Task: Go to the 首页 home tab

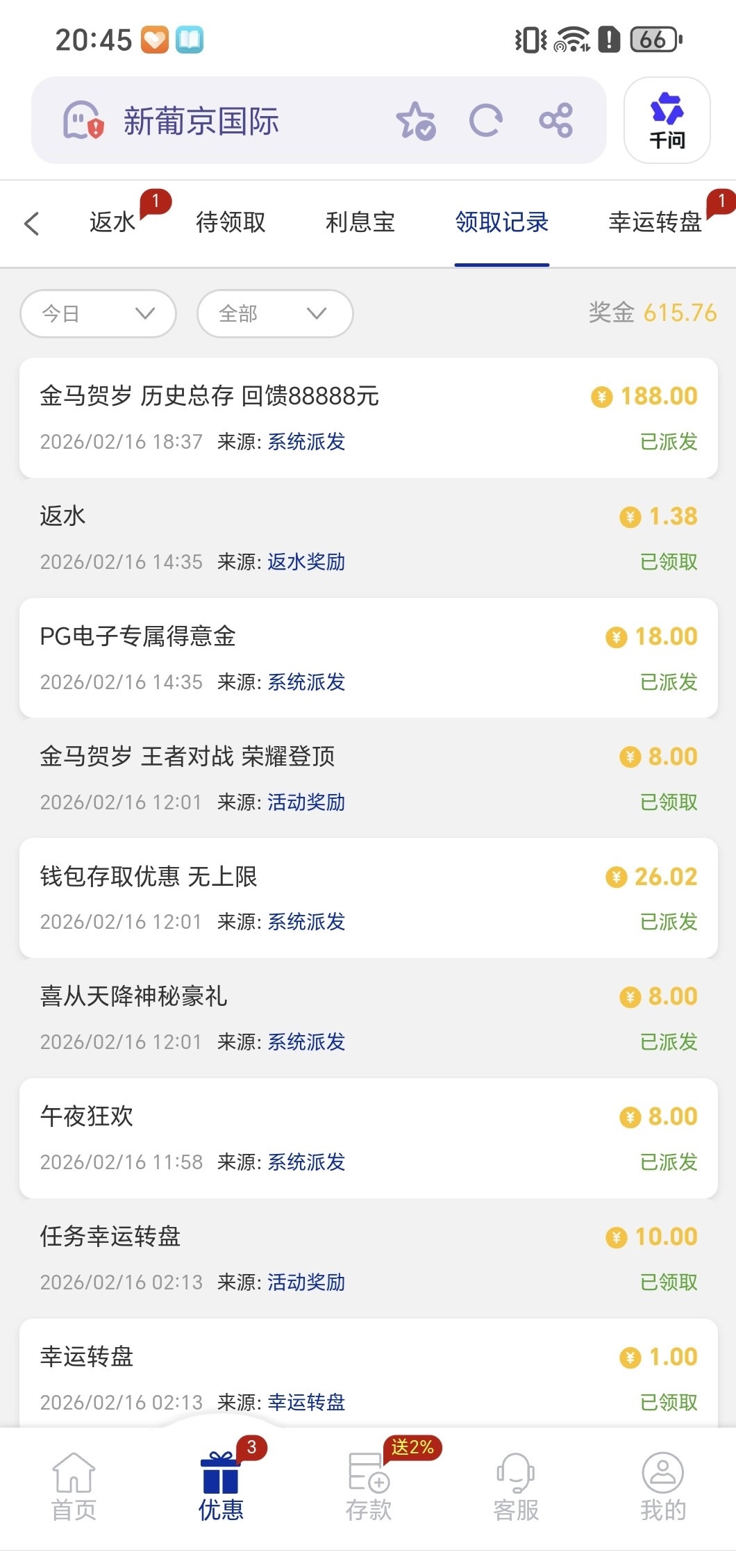Action: point(74,1487)
